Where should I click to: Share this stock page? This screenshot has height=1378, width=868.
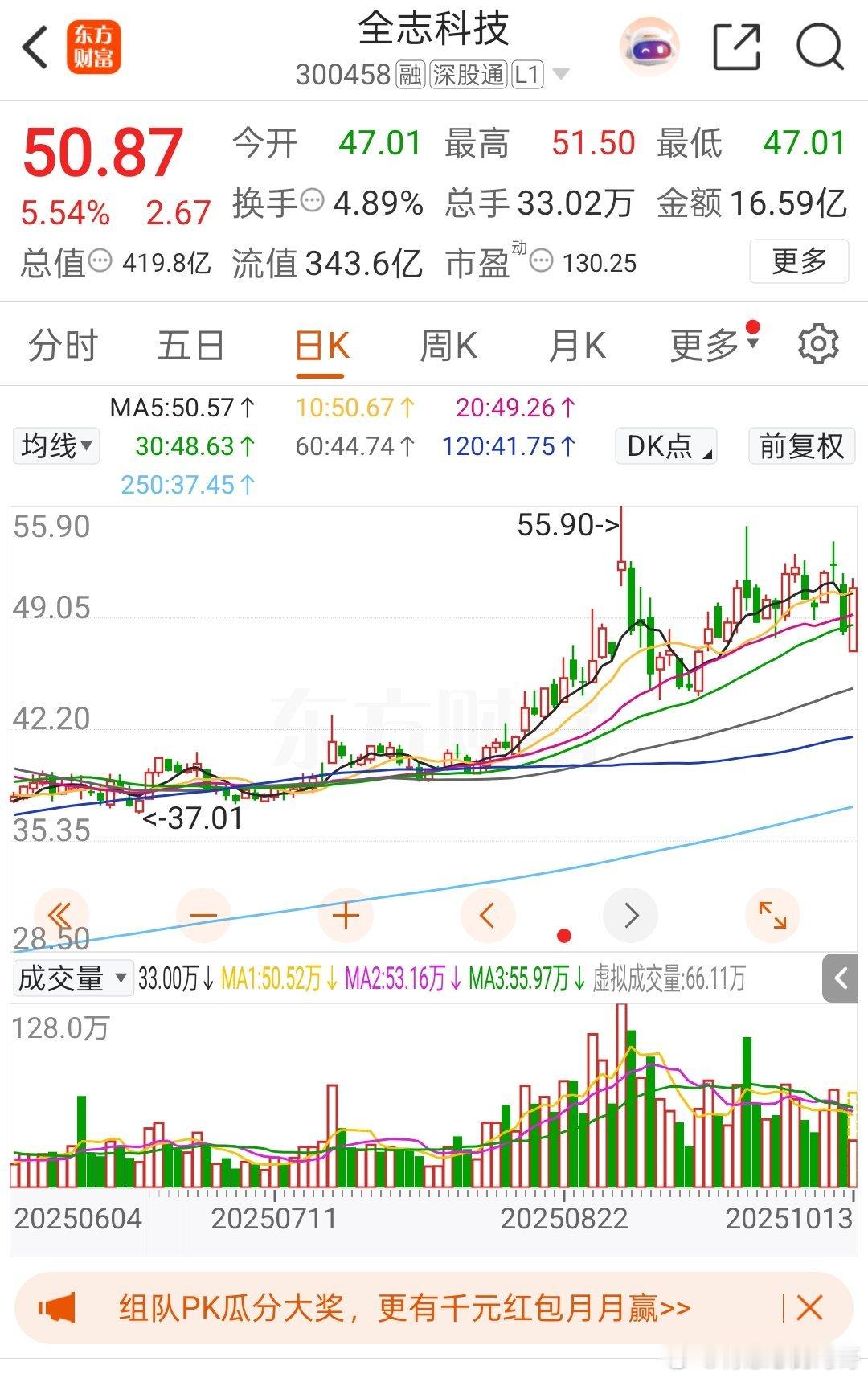coord(736,48)
